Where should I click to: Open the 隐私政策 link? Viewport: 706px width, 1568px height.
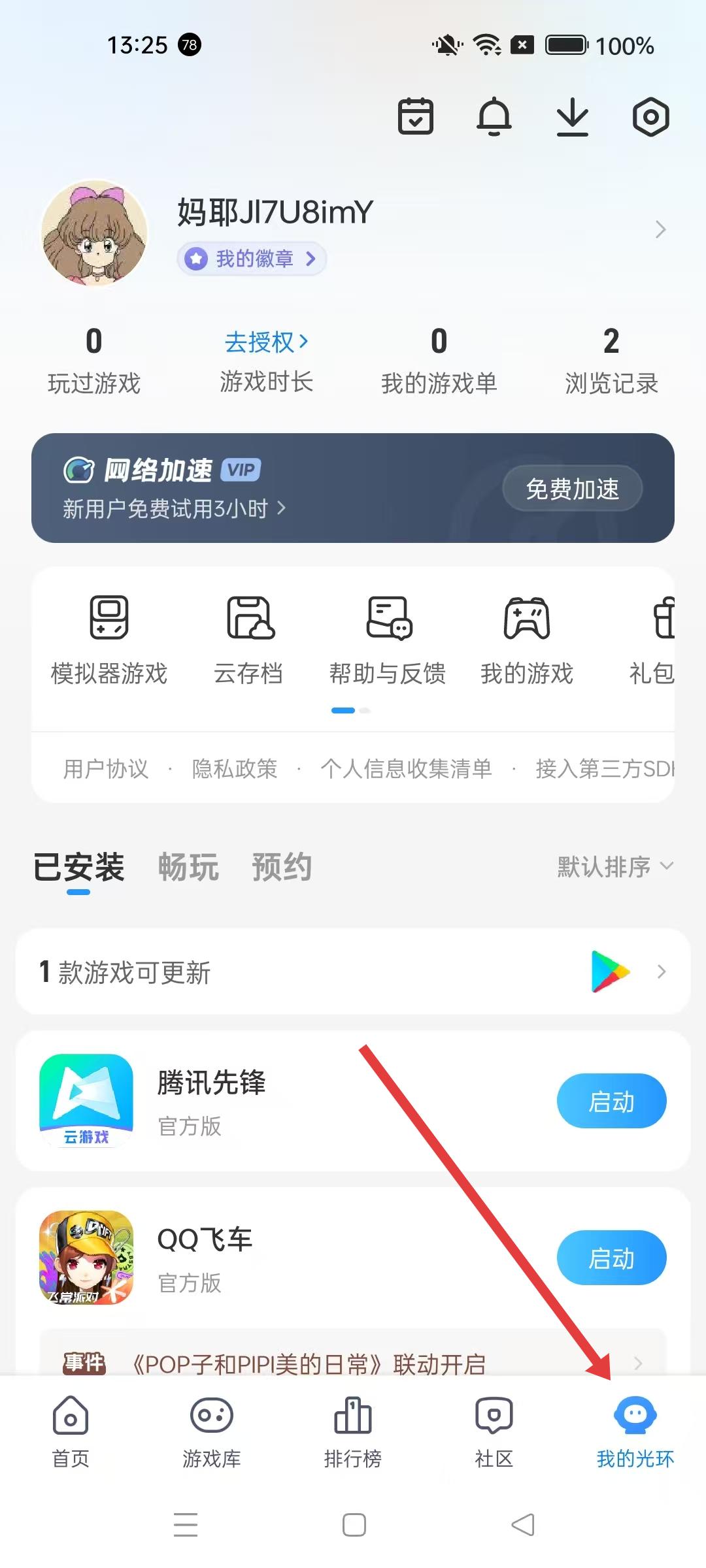(235, 769)
